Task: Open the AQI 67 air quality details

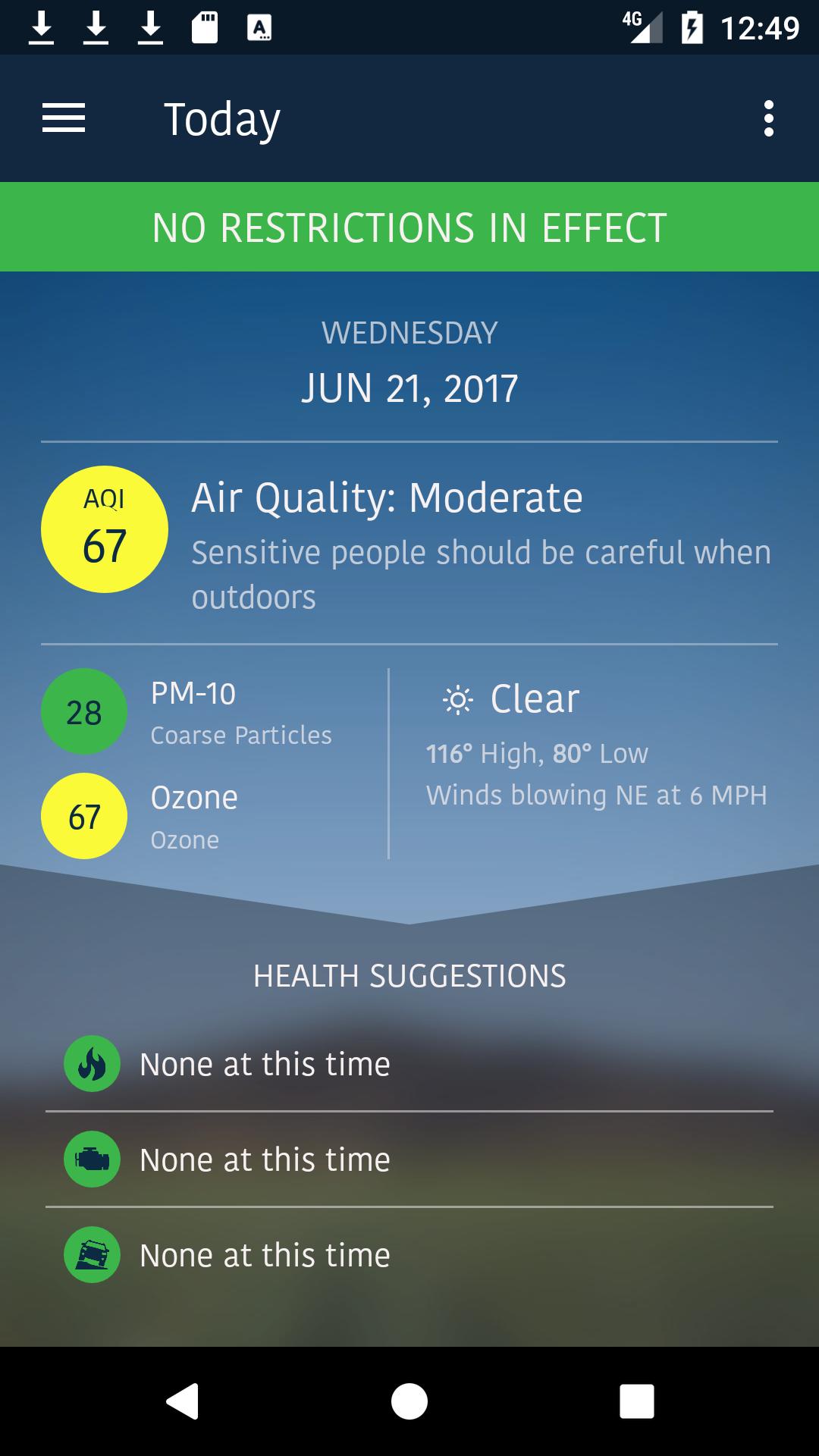Action: click(105, 529)
